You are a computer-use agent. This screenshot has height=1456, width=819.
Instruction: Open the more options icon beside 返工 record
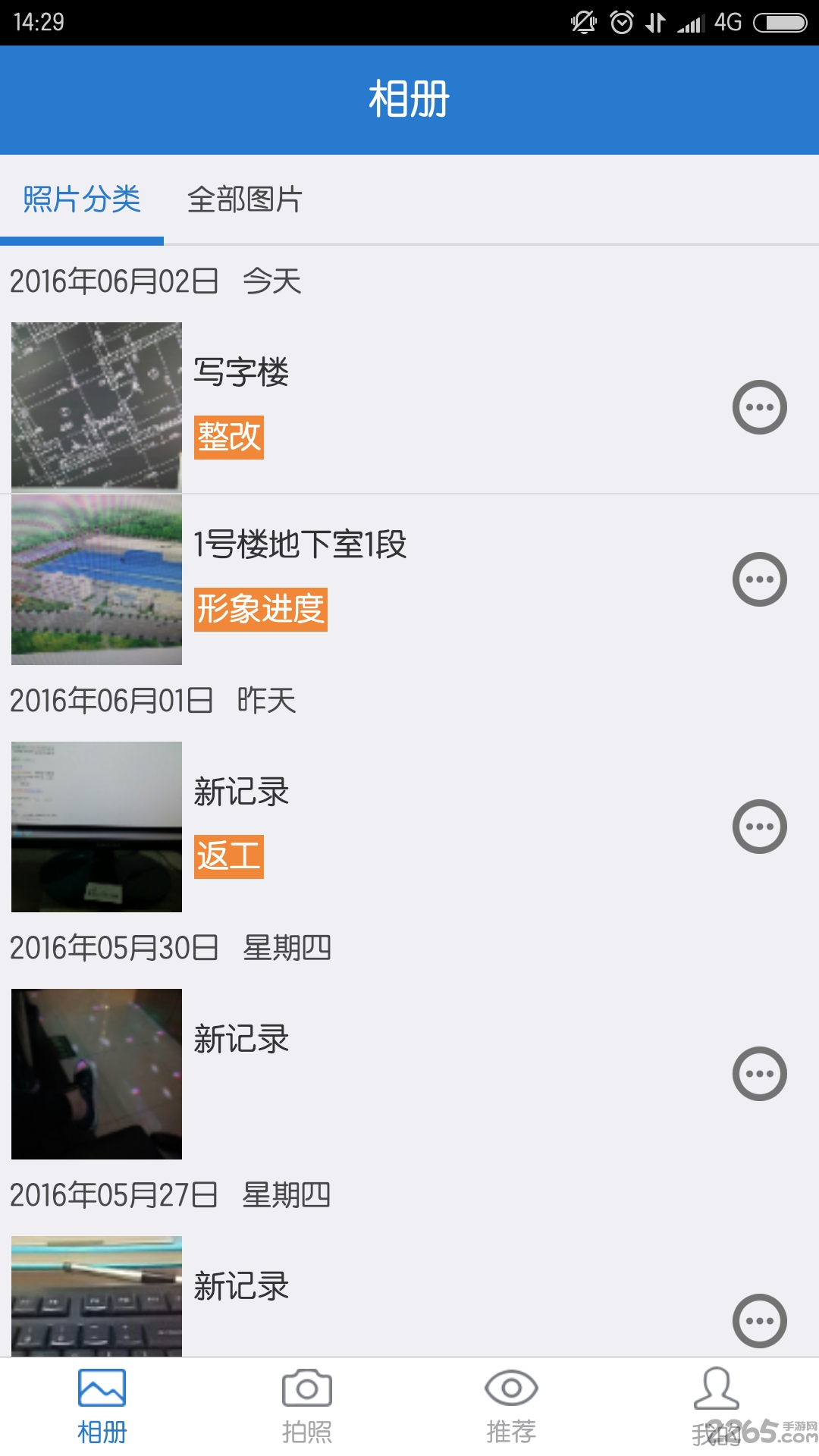tap(760, 826)
